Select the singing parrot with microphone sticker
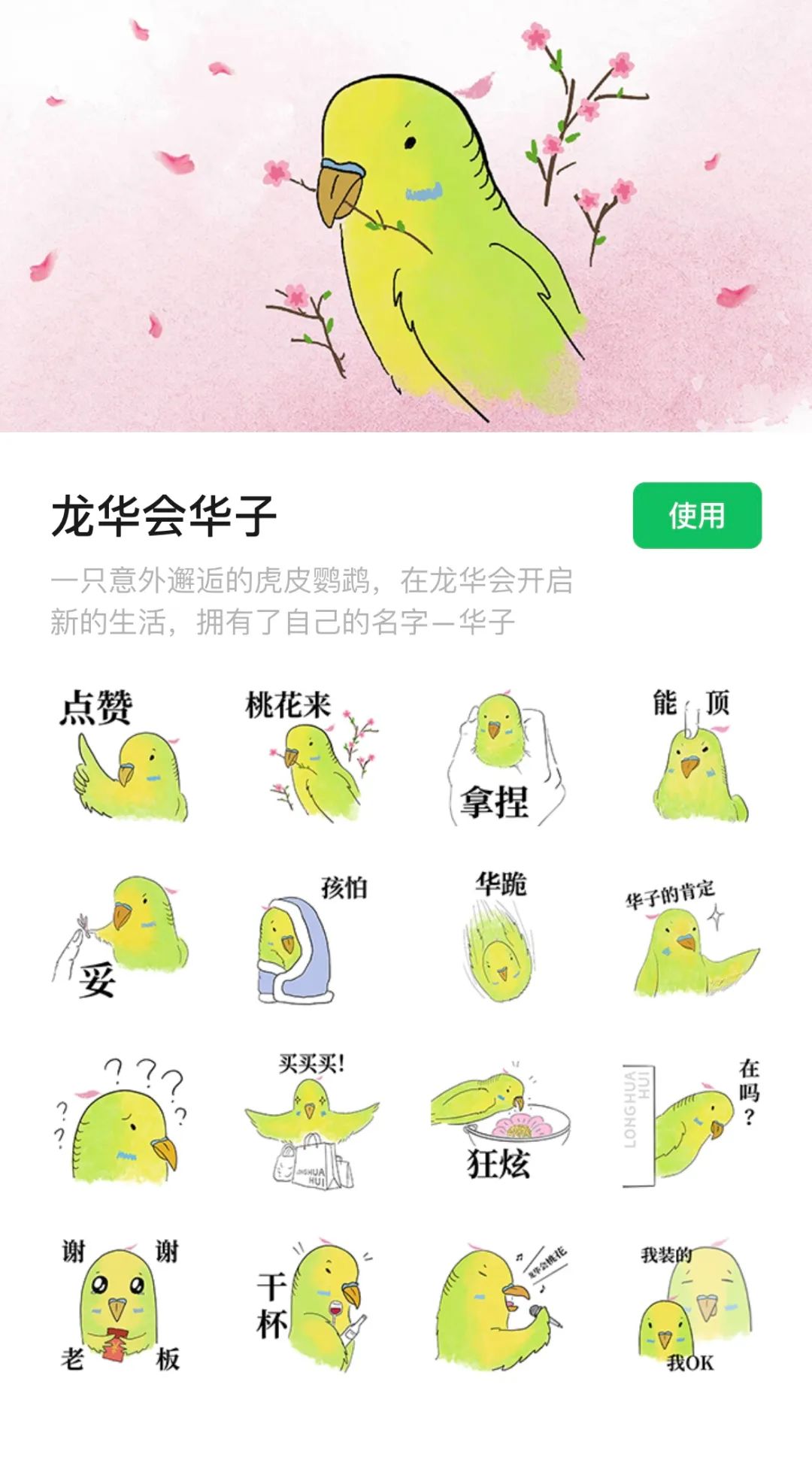 coord(500,1304)
